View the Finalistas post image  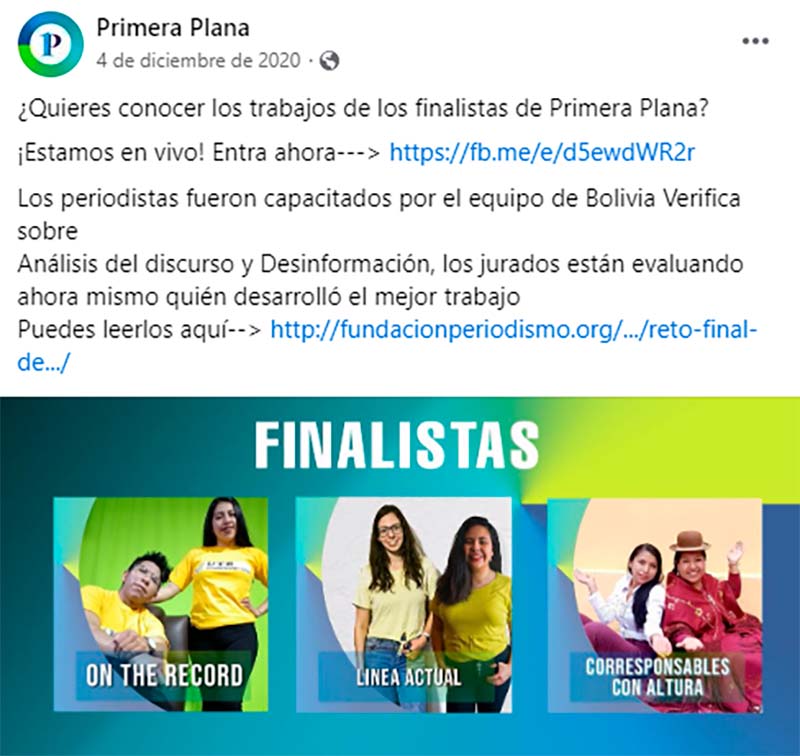(x=400, y=575)
